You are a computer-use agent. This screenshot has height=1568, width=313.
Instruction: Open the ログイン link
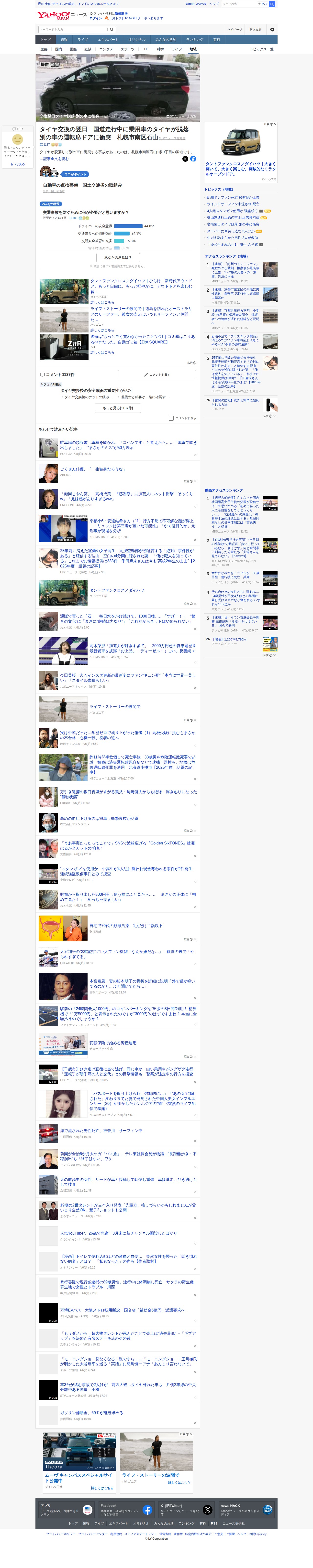(x=96, y=18)
